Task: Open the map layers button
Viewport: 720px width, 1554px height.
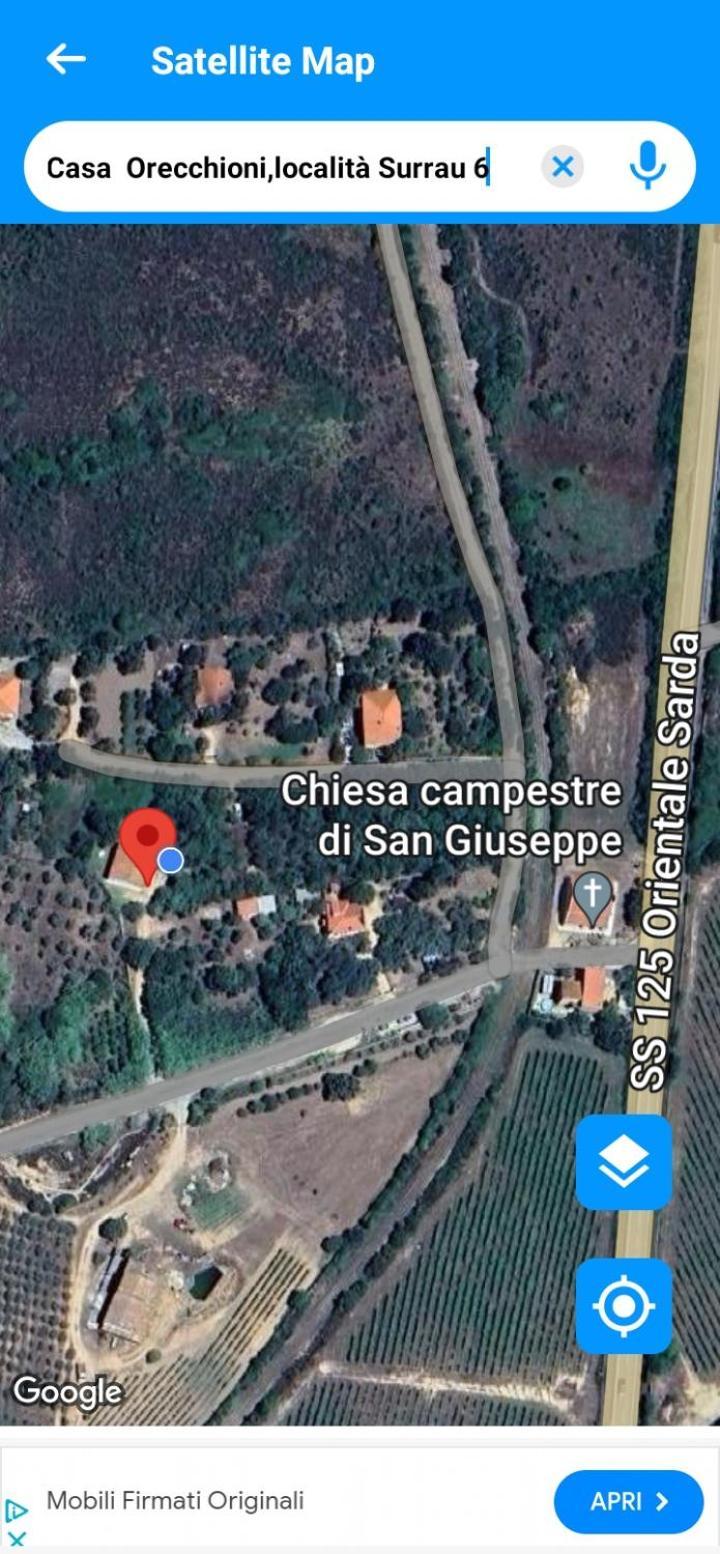Action: (623, 1162)
